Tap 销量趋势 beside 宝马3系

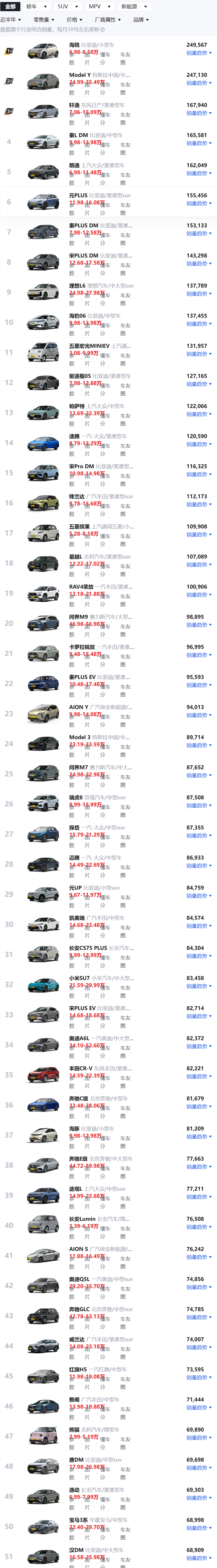point(198,1527)
